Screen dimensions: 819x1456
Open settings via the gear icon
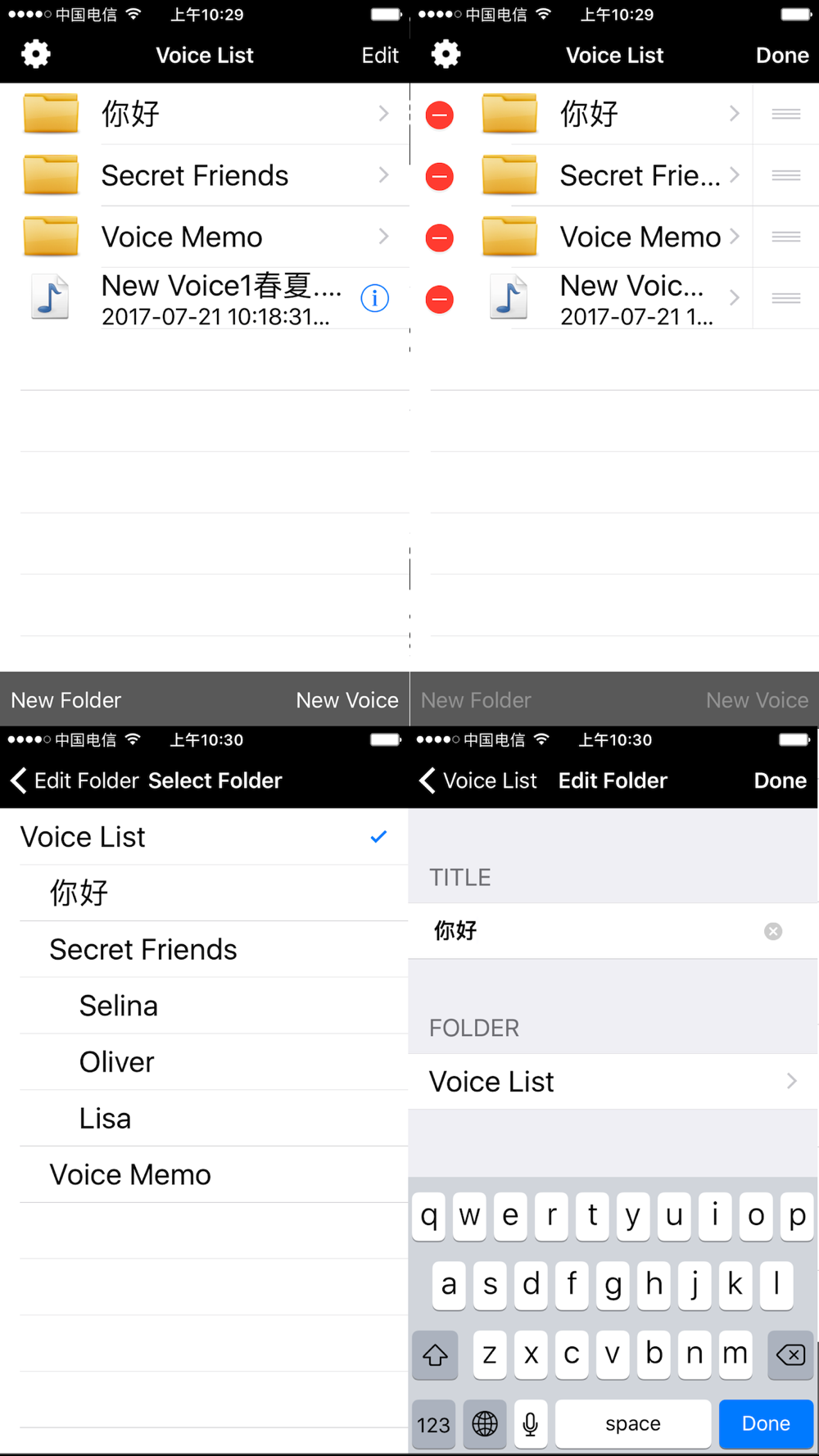tap(36, 54)
